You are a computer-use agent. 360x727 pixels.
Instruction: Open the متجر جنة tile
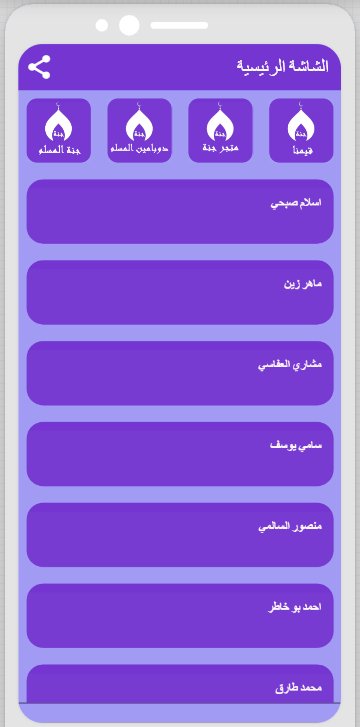(x=220, y=130)
